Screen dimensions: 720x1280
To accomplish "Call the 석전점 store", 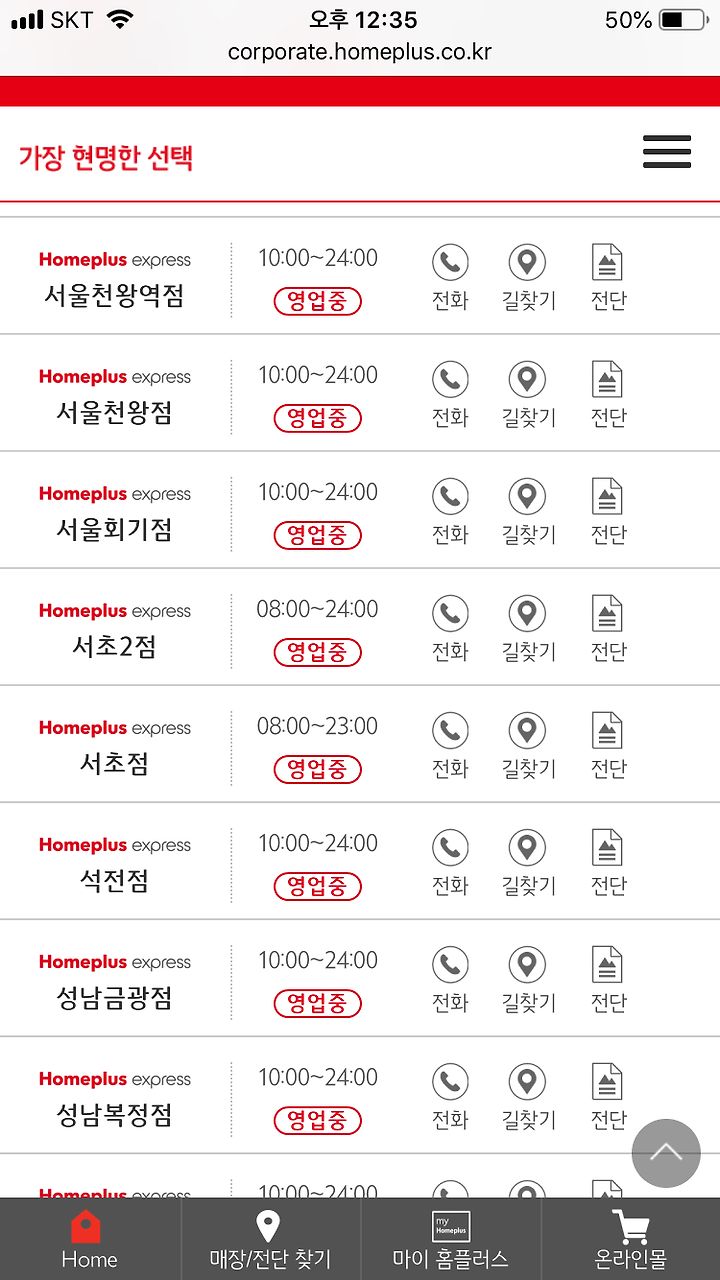I will pos(450,863).
